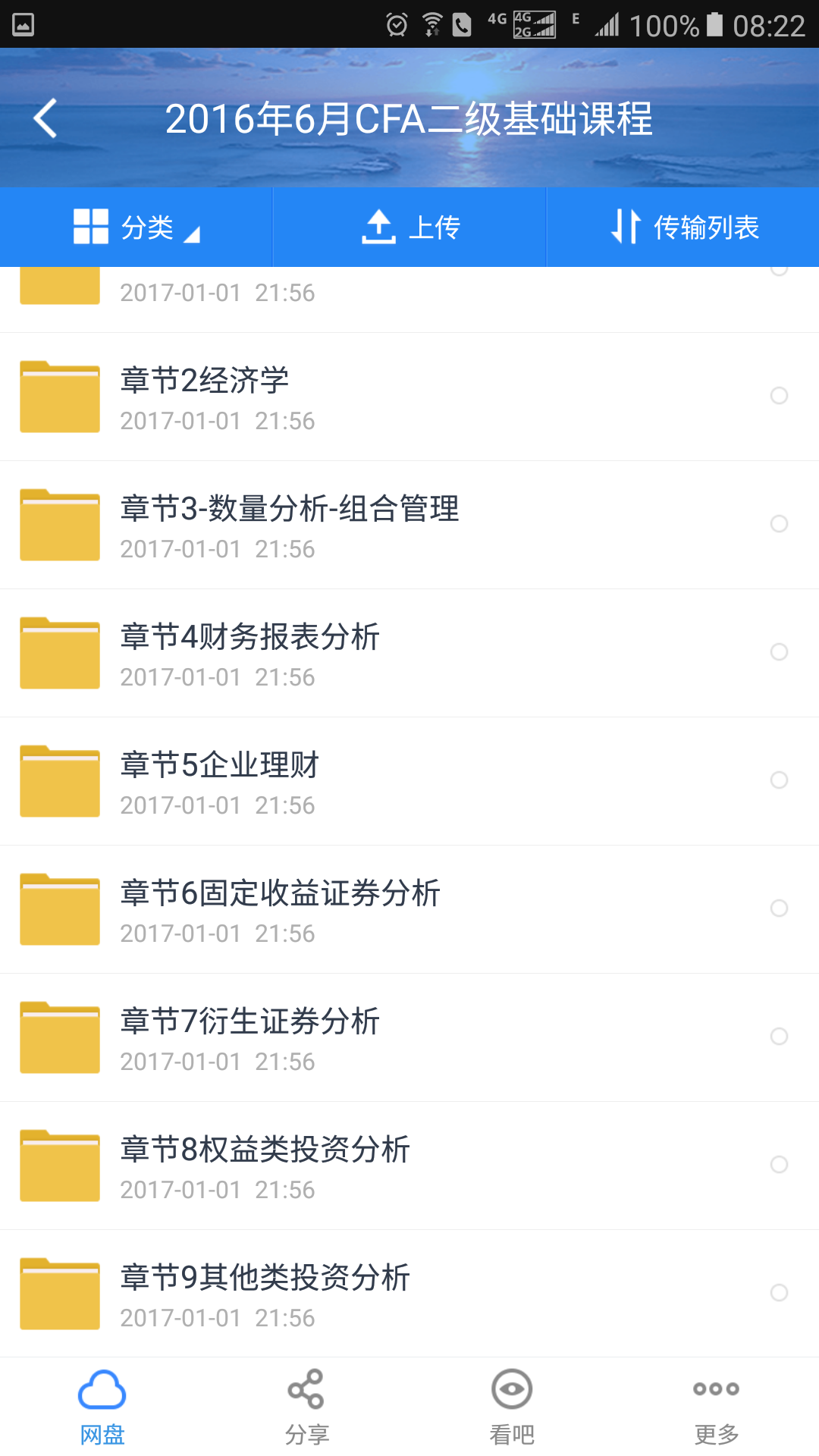Check the circle beside 章节9其他类投资分析

779,1293
